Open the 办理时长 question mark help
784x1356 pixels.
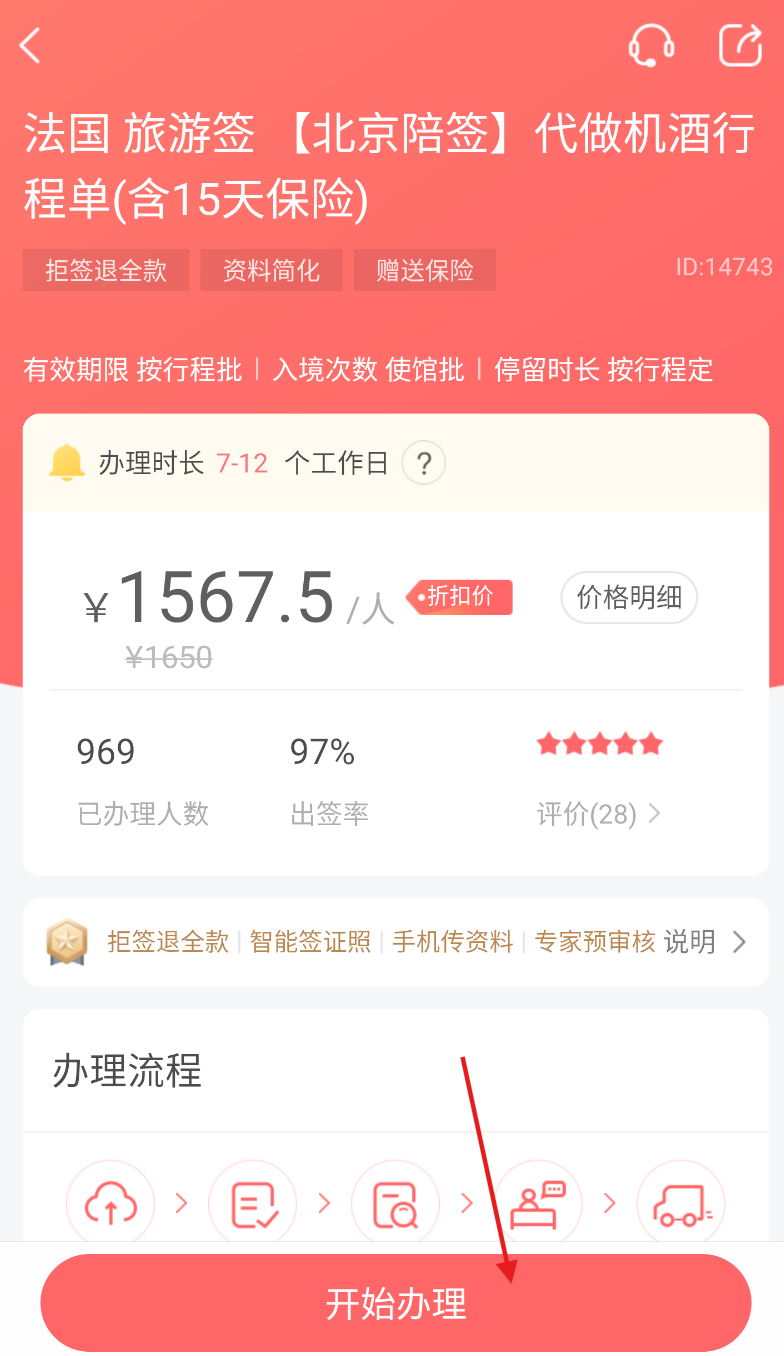coord(424,463)
